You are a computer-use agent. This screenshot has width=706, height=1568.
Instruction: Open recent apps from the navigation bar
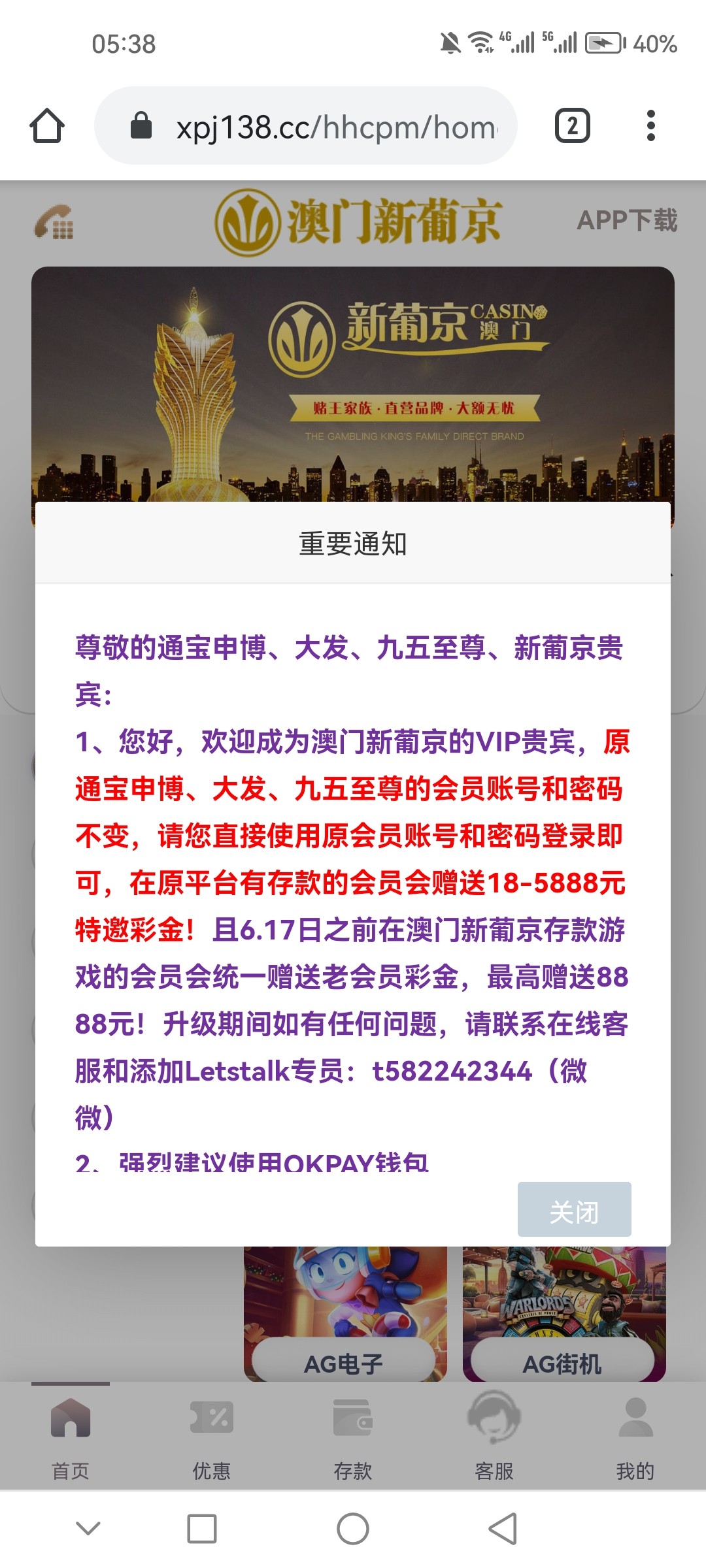point(202,1528)
